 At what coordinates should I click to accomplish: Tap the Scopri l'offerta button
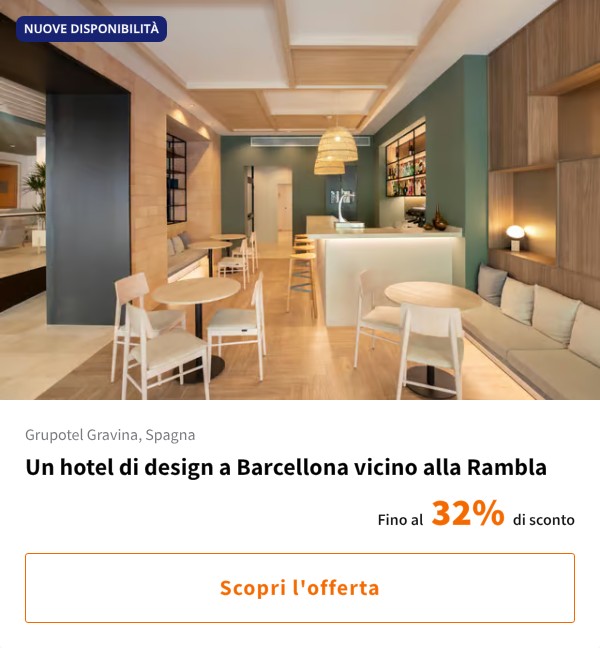[300, 588]
